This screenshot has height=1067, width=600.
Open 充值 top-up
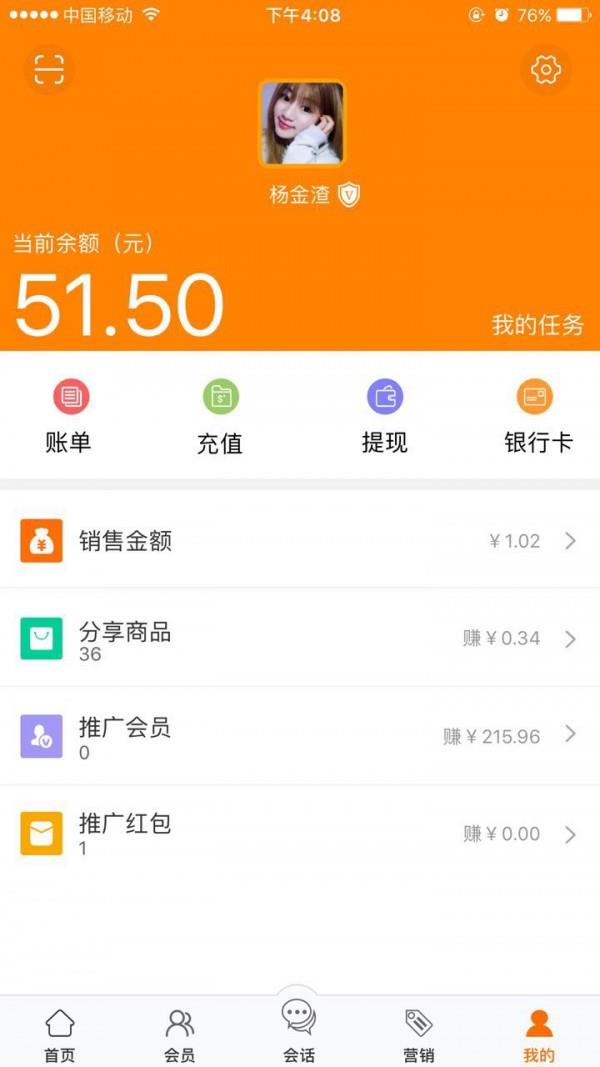pos(220,416)
